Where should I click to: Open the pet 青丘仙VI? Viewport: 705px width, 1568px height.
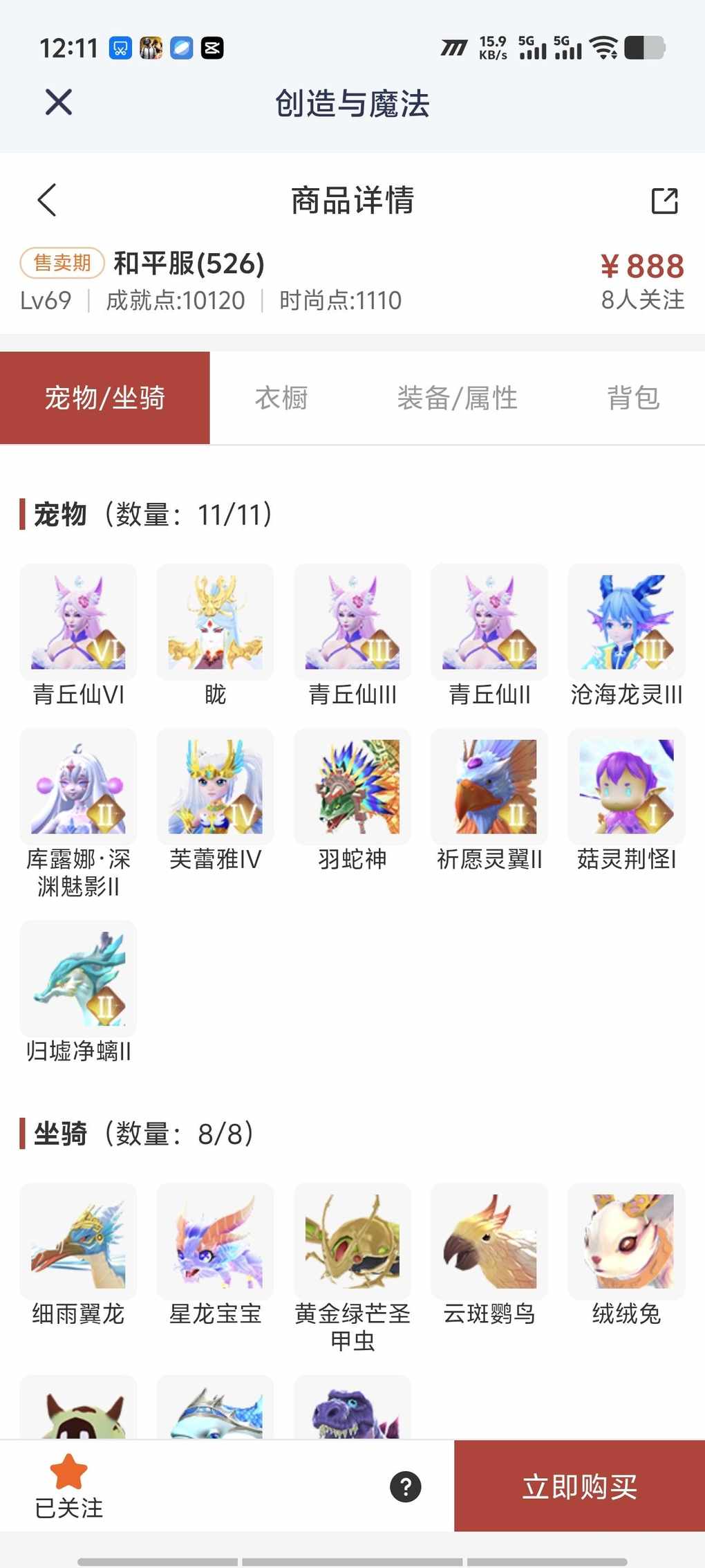pos(78,622)
